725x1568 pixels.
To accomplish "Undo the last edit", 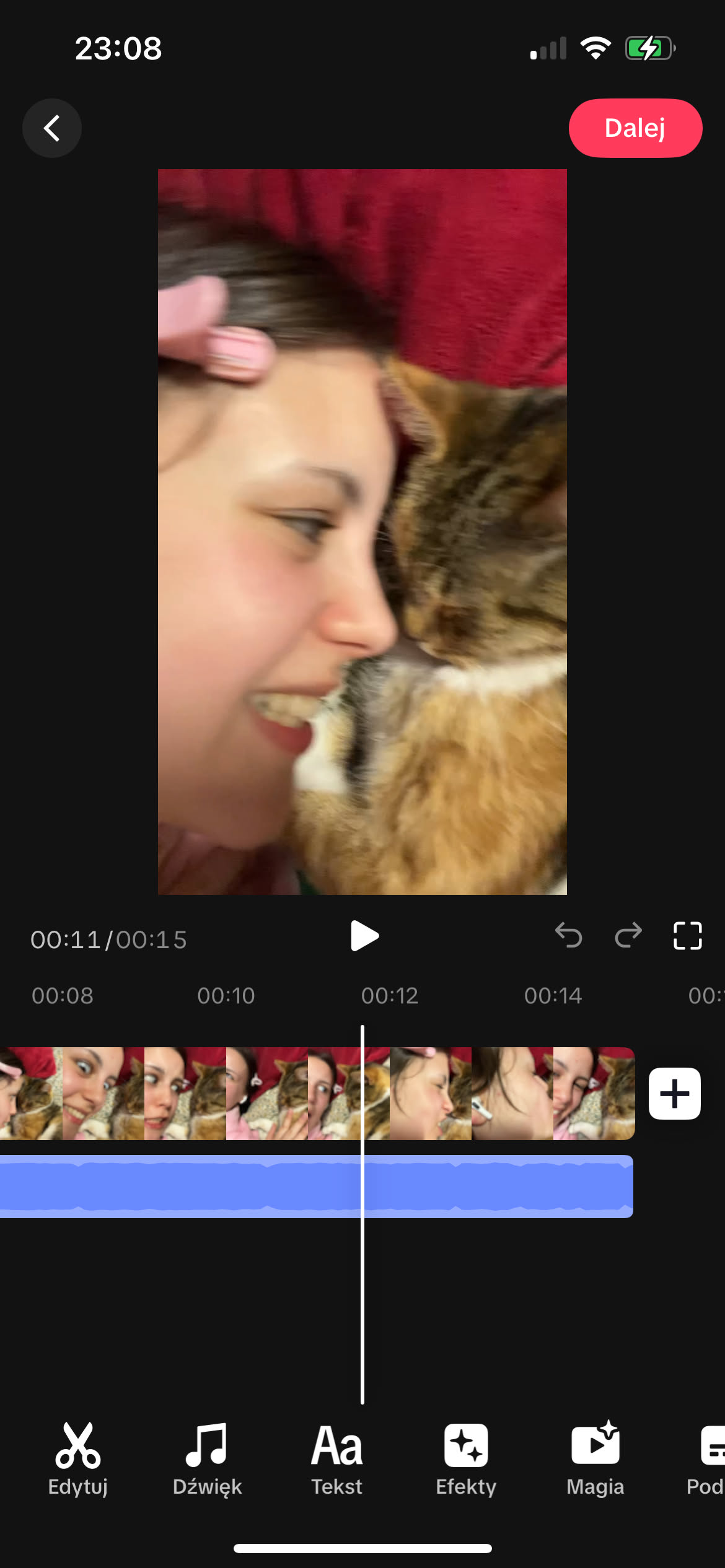I will coord(568,935).
